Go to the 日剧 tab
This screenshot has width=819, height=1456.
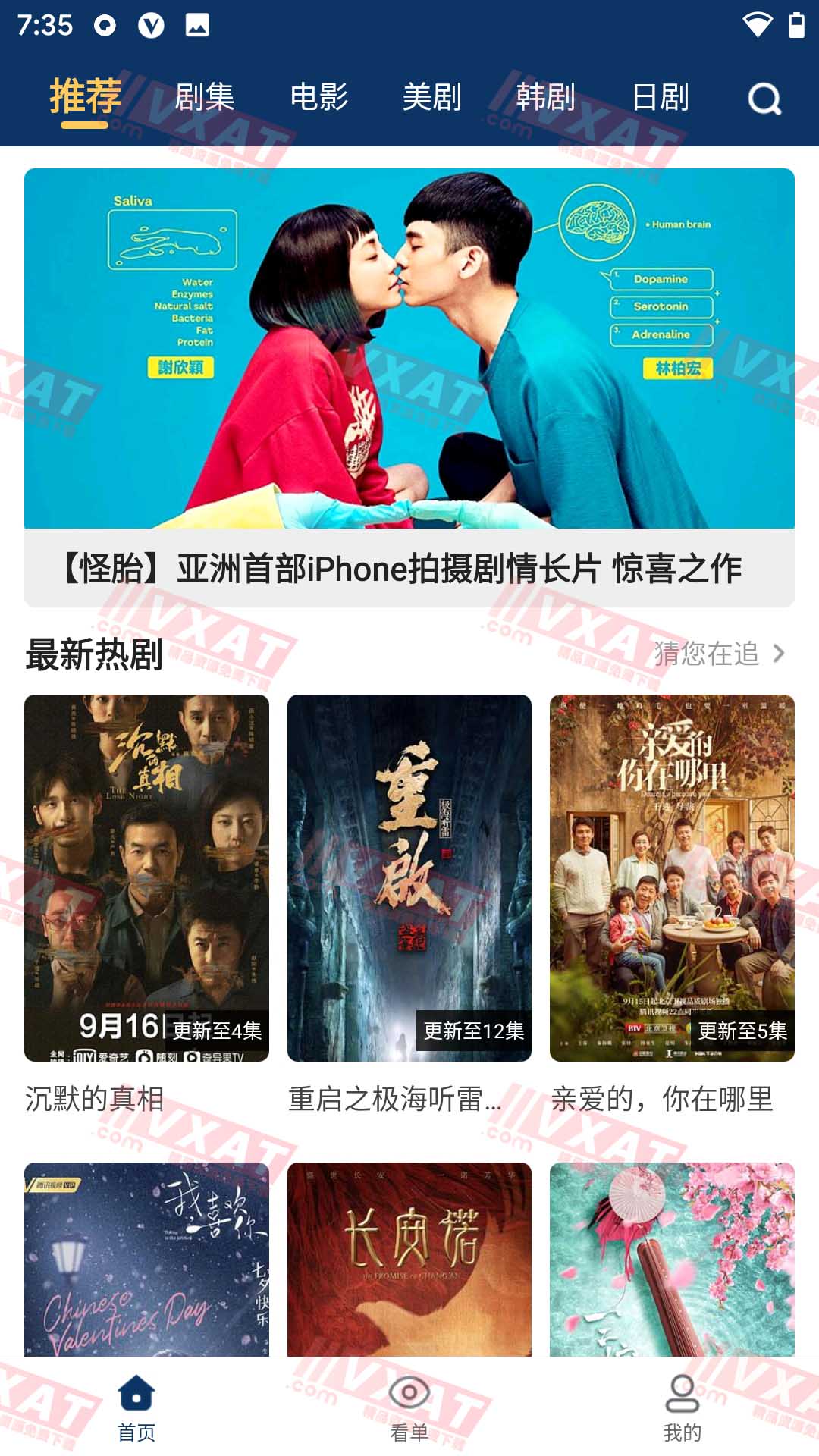pyautogui.click(x=661, y=98)
